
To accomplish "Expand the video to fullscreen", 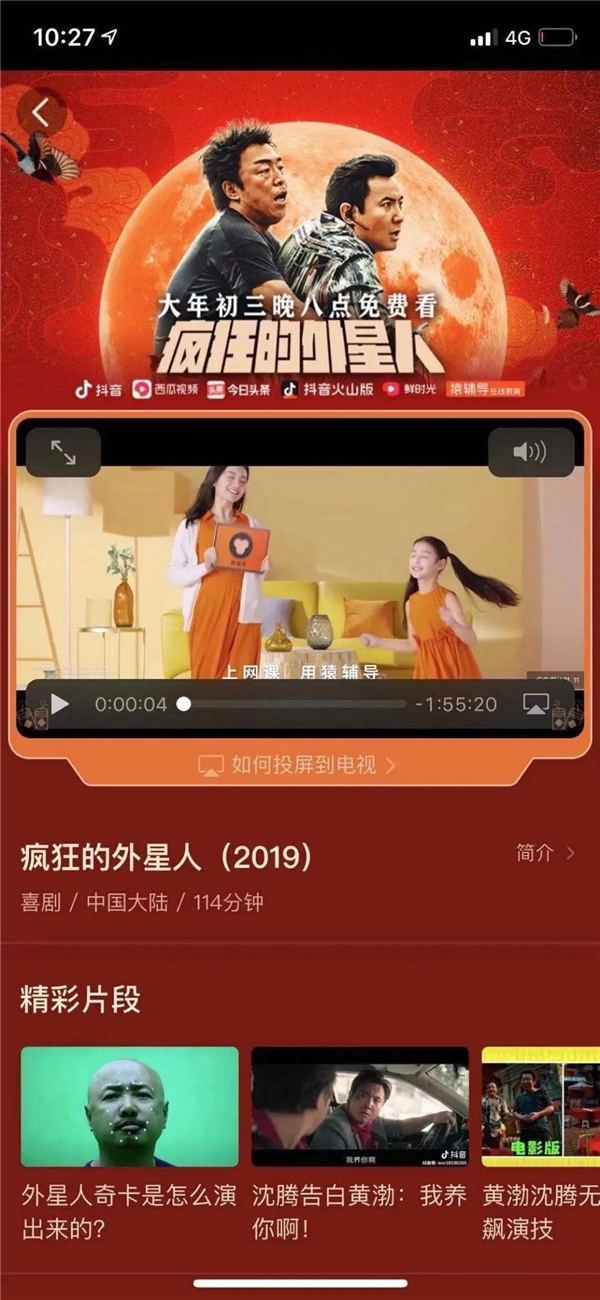I will click(63, 452).
